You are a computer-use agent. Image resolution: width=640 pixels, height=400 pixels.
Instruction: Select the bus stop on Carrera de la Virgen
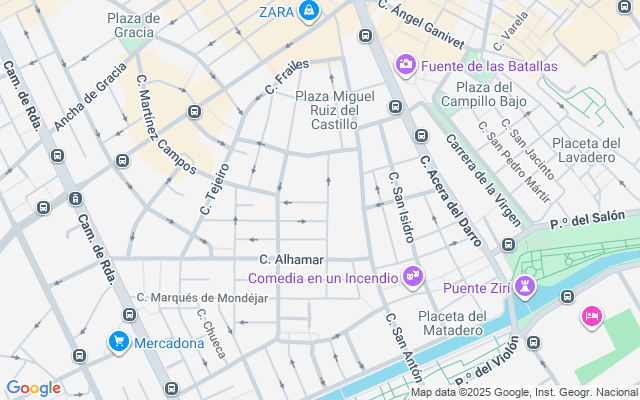509,244
